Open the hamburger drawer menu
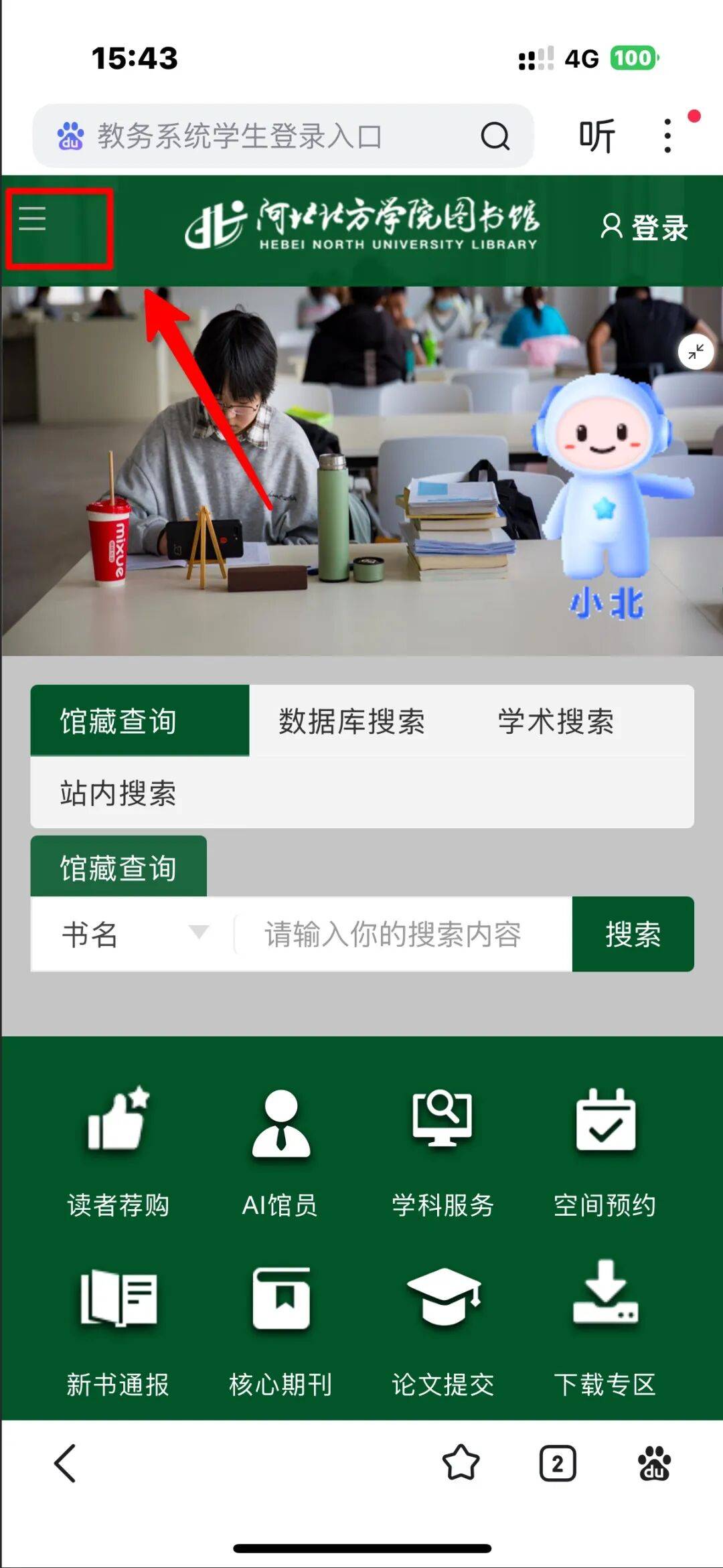The width and height of the screenshot is (723, 1568). (x=32, y=219)
